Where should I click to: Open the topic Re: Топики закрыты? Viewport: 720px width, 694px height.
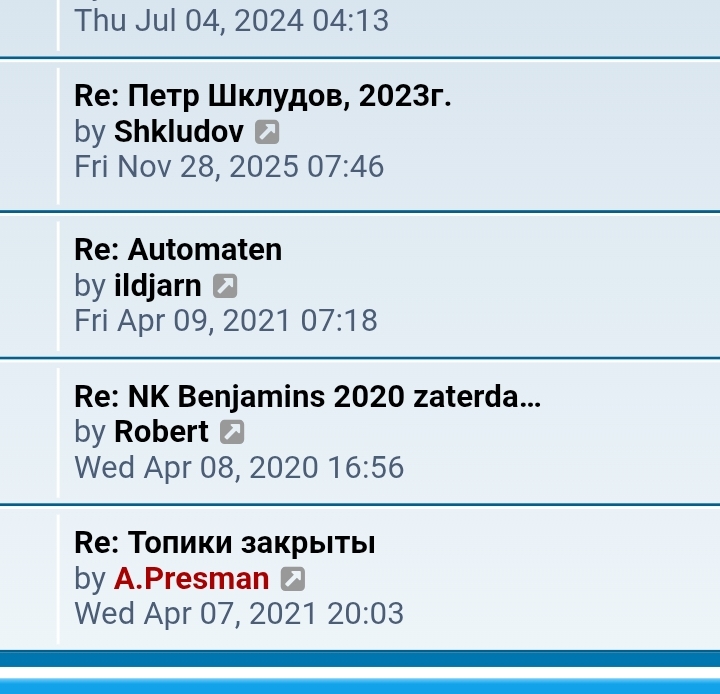tap(224, 543)
